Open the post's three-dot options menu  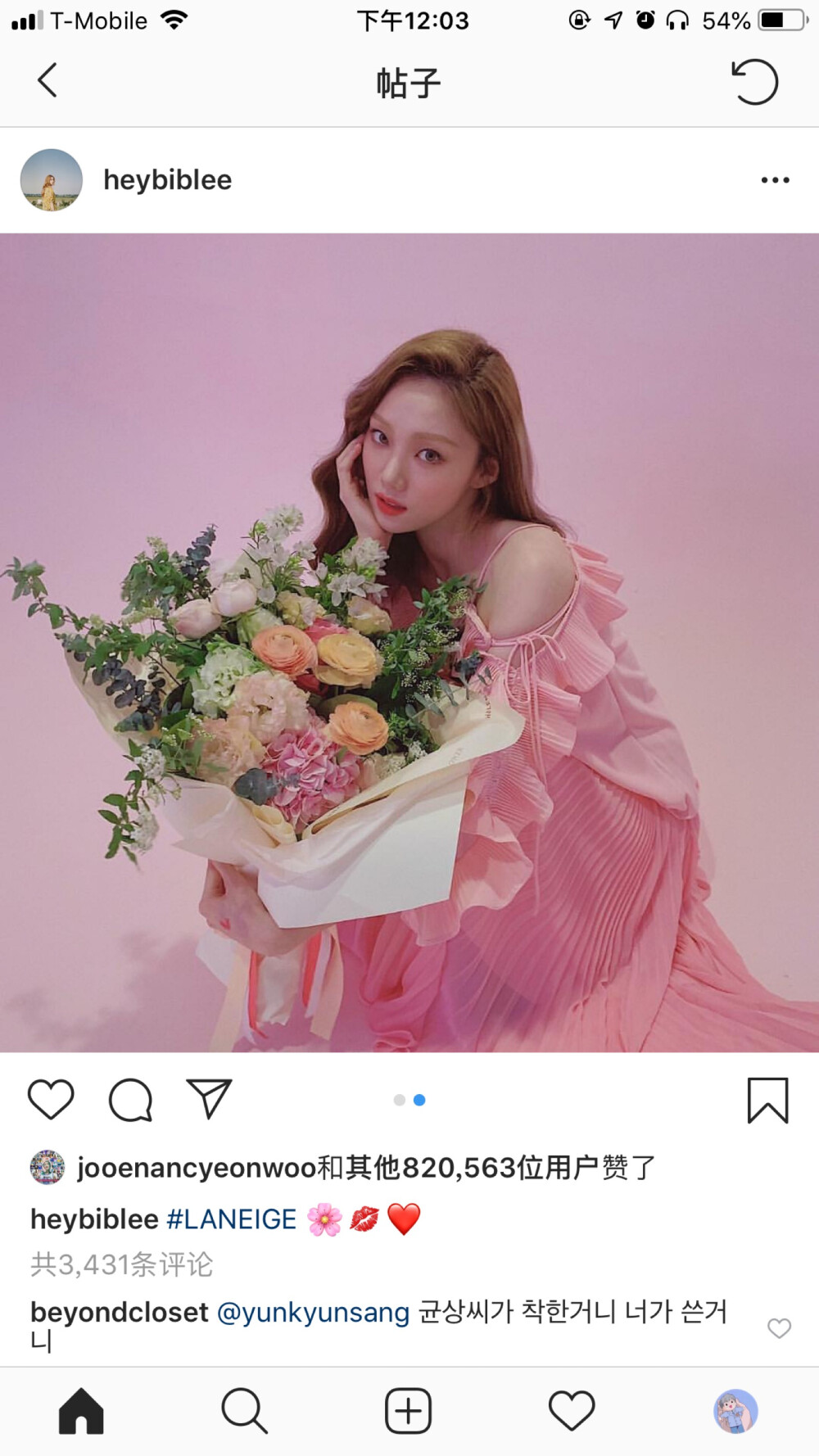coord(775,180)
